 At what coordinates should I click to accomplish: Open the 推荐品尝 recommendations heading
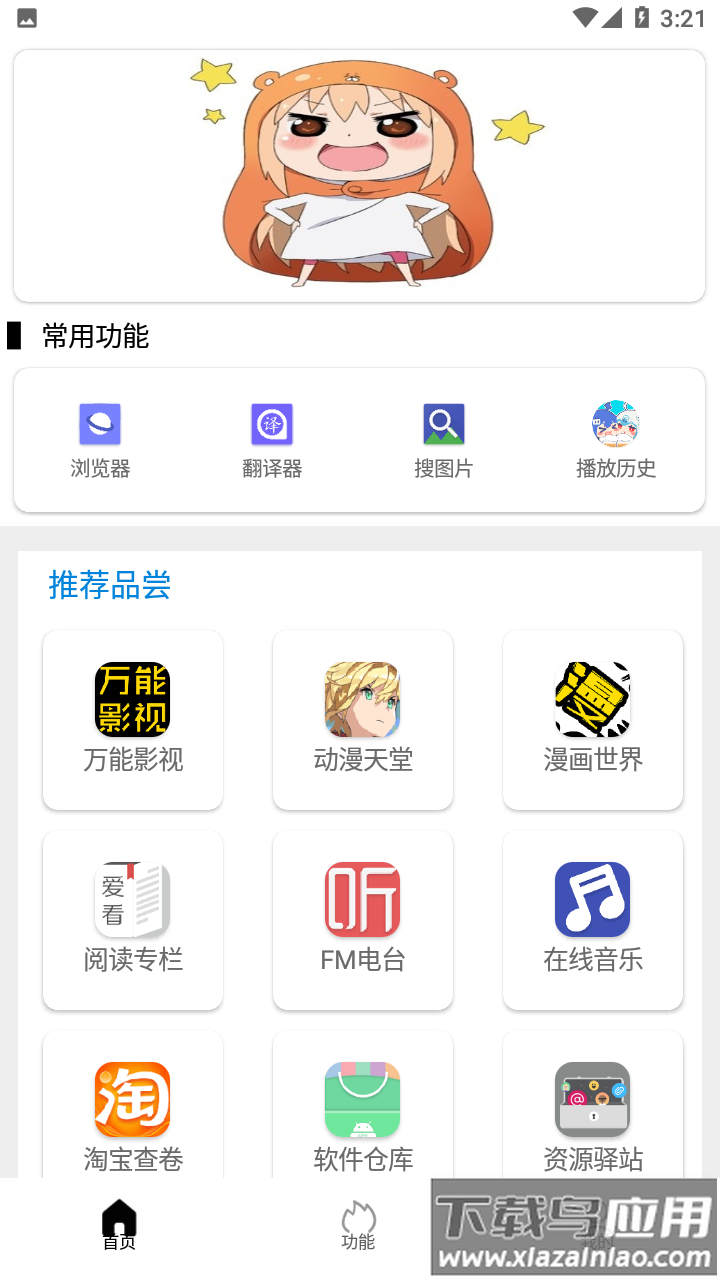110,585
